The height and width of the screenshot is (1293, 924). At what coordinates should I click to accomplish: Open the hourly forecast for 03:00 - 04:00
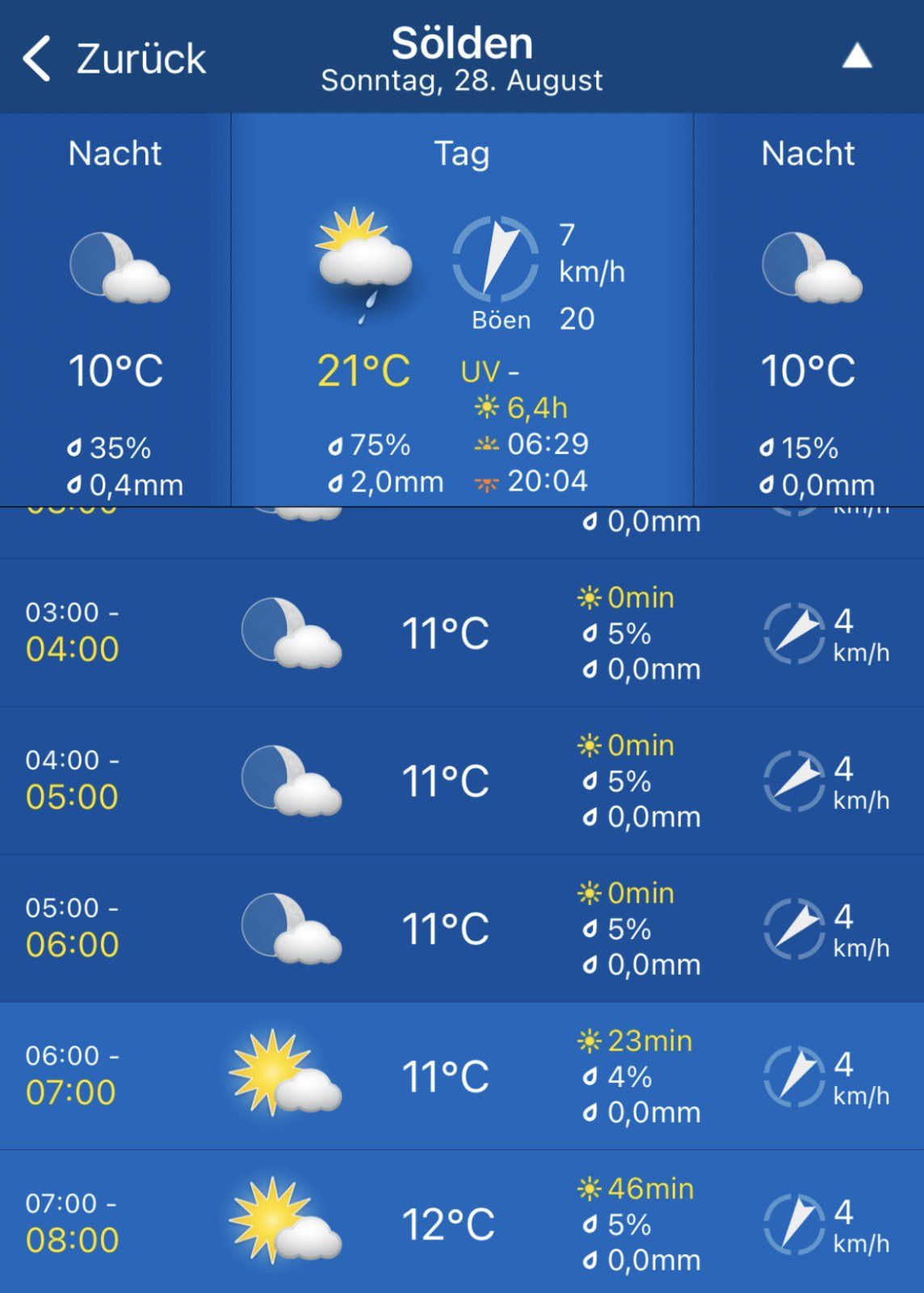[462, 633]
